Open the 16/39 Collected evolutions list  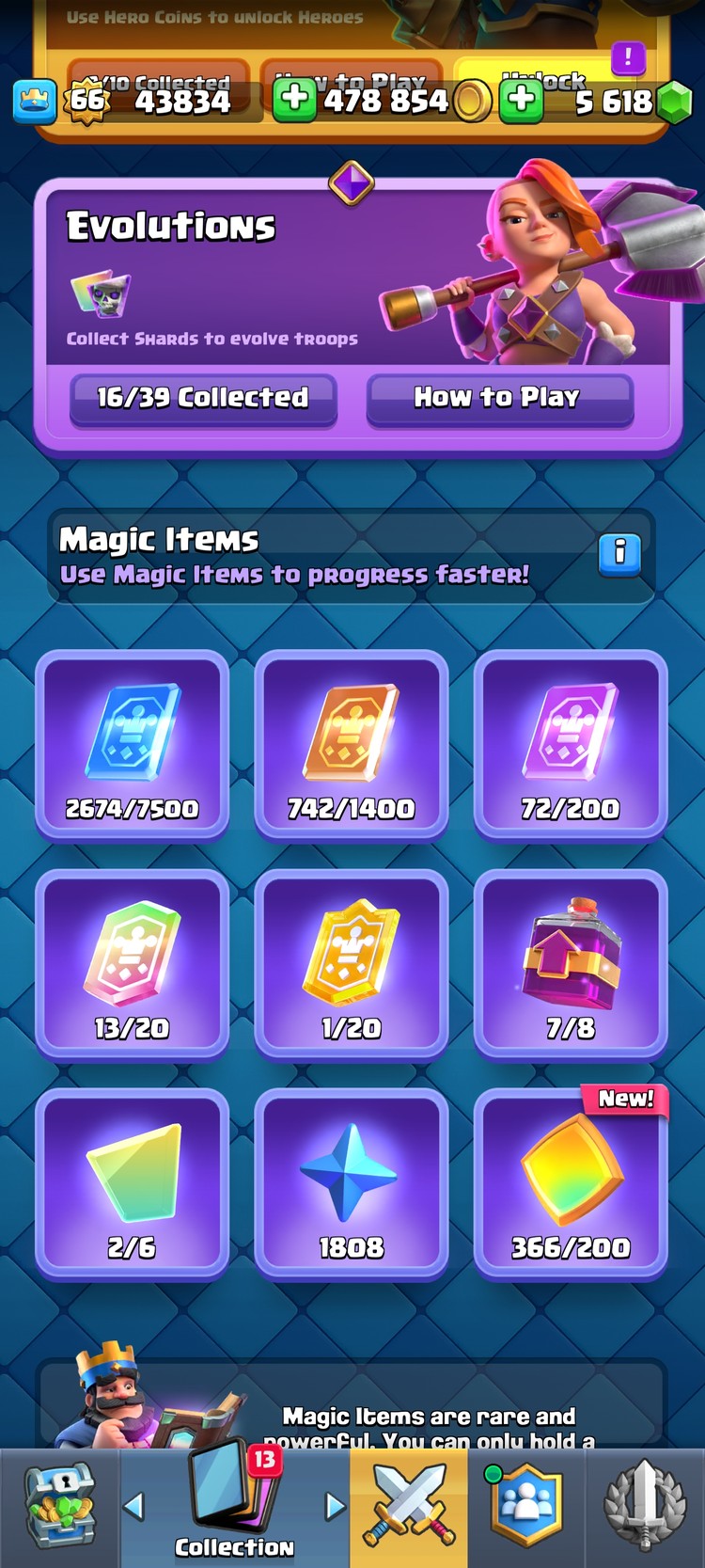203,399
